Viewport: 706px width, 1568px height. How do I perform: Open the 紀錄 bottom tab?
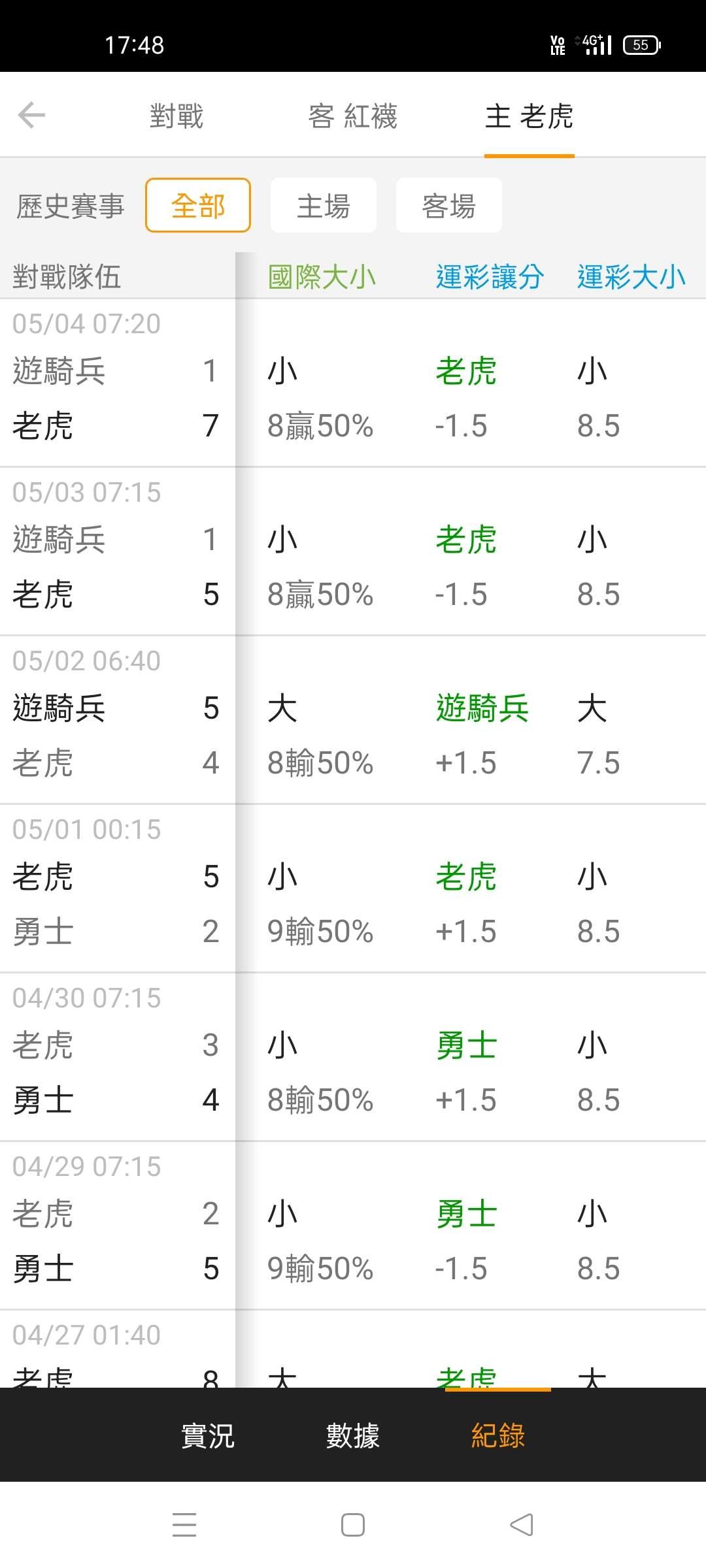pos(498,1436)
